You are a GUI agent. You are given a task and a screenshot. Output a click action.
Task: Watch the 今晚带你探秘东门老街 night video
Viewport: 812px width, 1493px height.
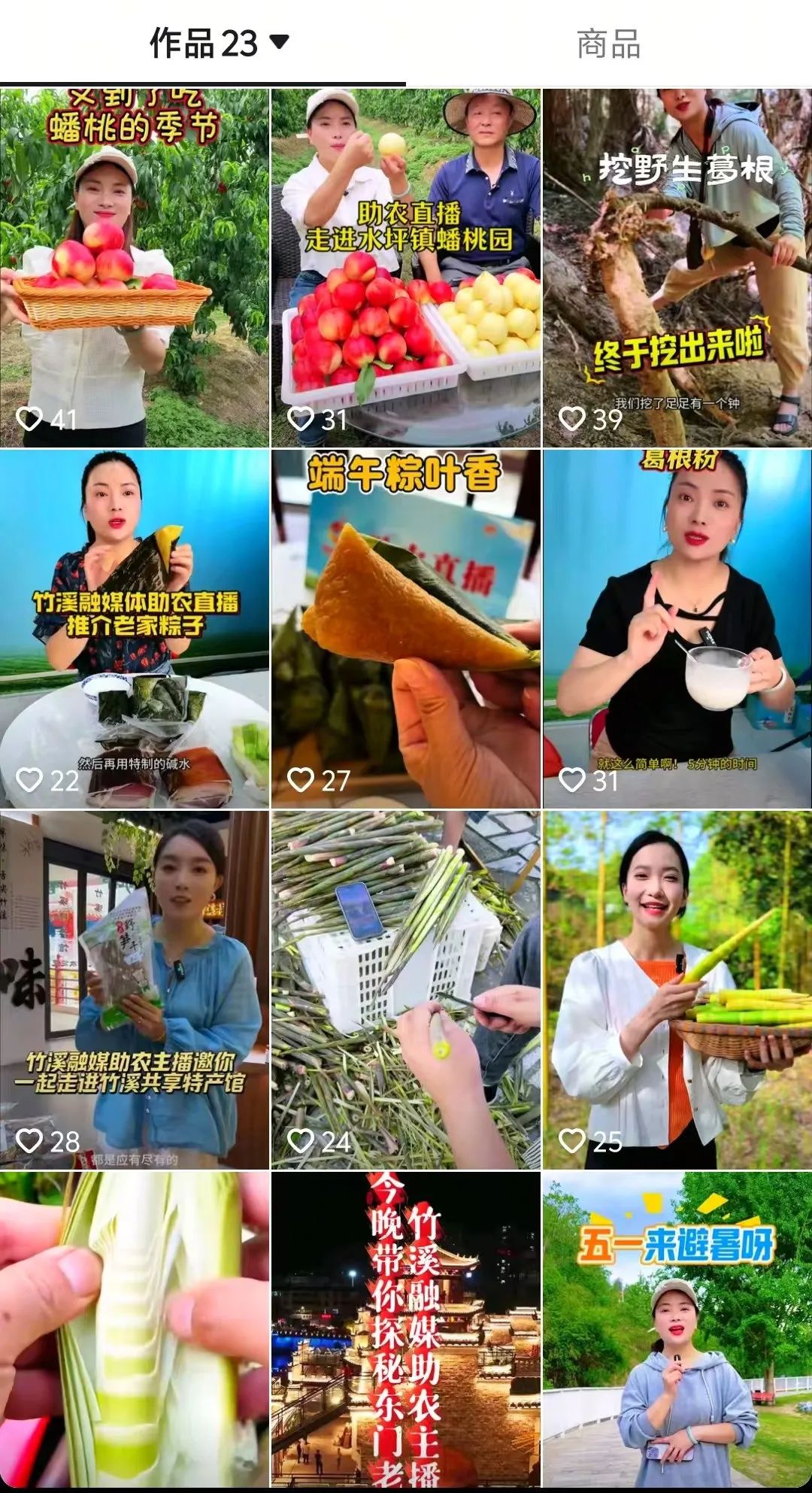point(406,1330)
